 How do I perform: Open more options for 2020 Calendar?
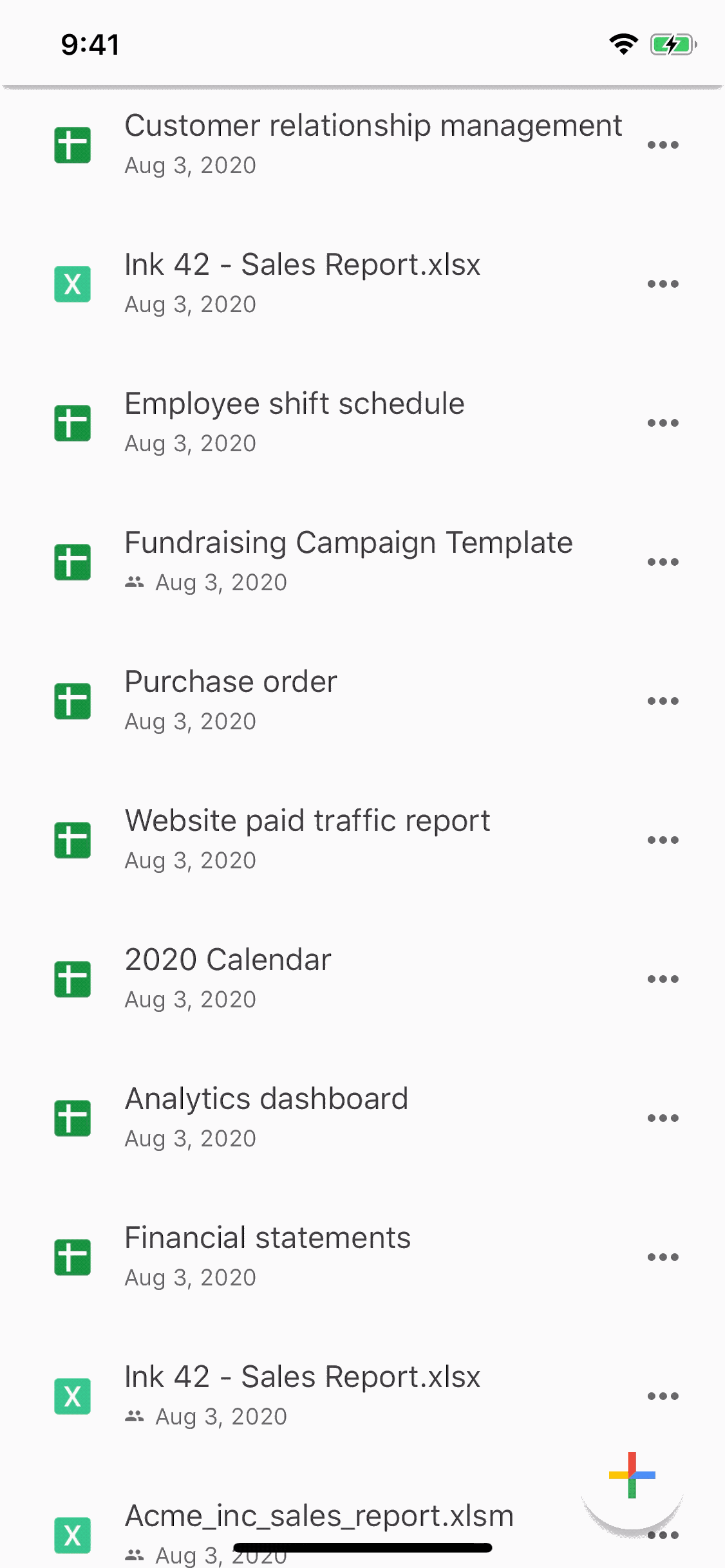663,979
